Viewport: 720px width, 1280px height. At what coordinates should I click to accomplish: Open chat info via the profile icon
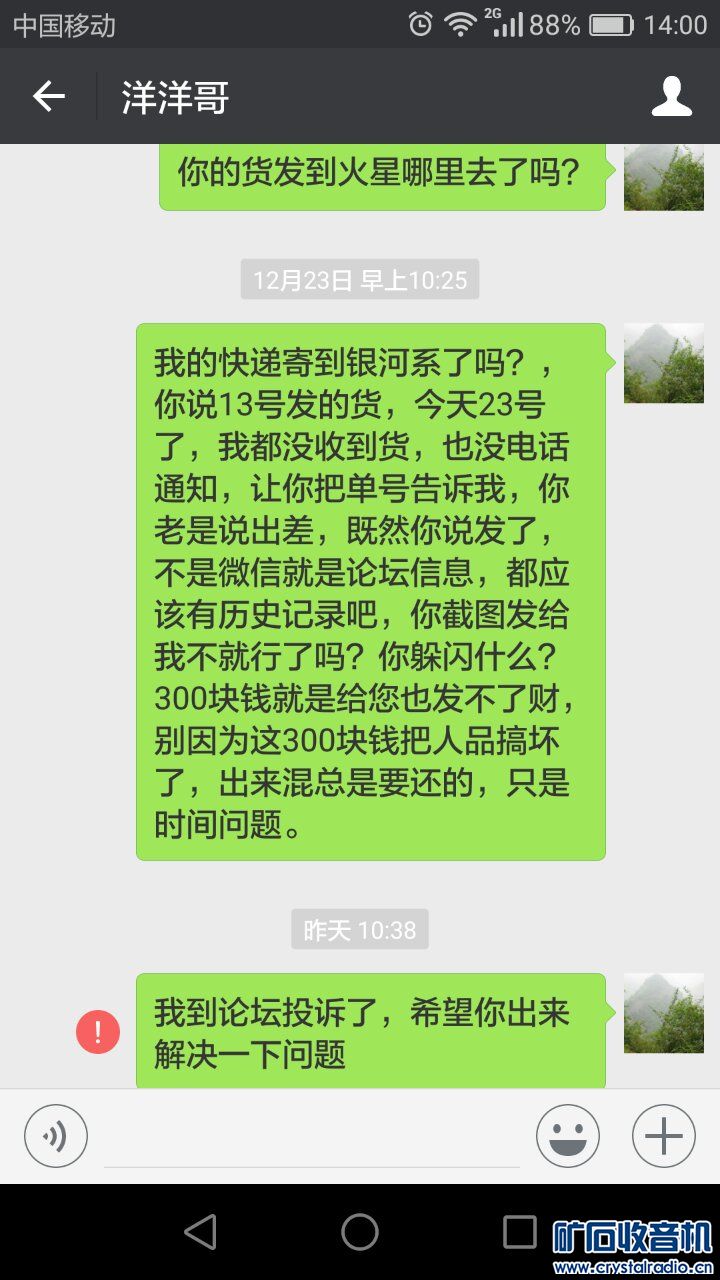pos(671,97)
